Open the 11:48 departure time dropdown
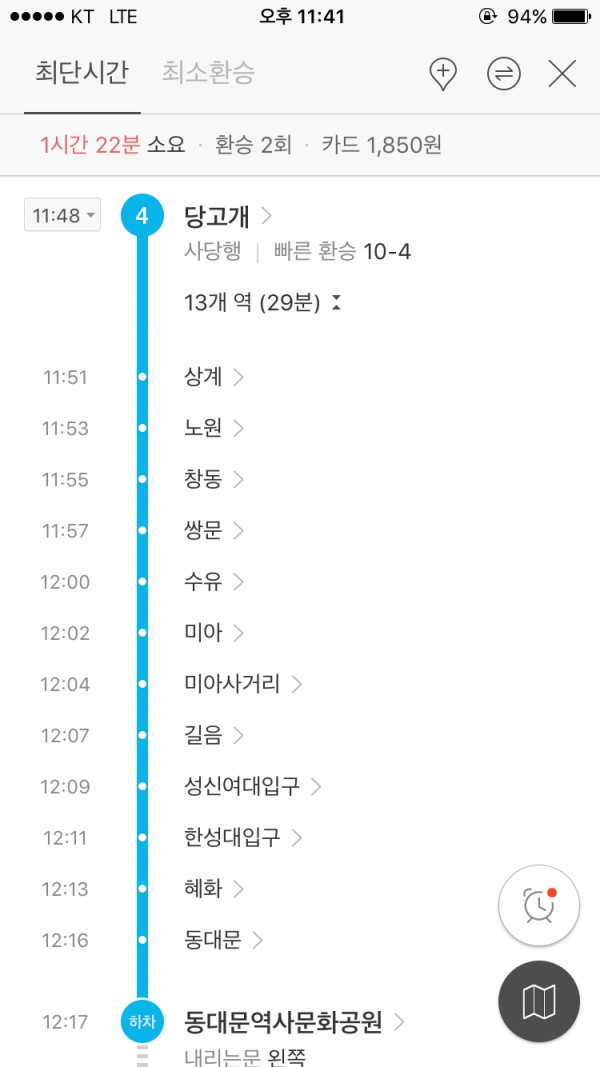Screen dimensions: 600x1067 (x=63, y=215)
